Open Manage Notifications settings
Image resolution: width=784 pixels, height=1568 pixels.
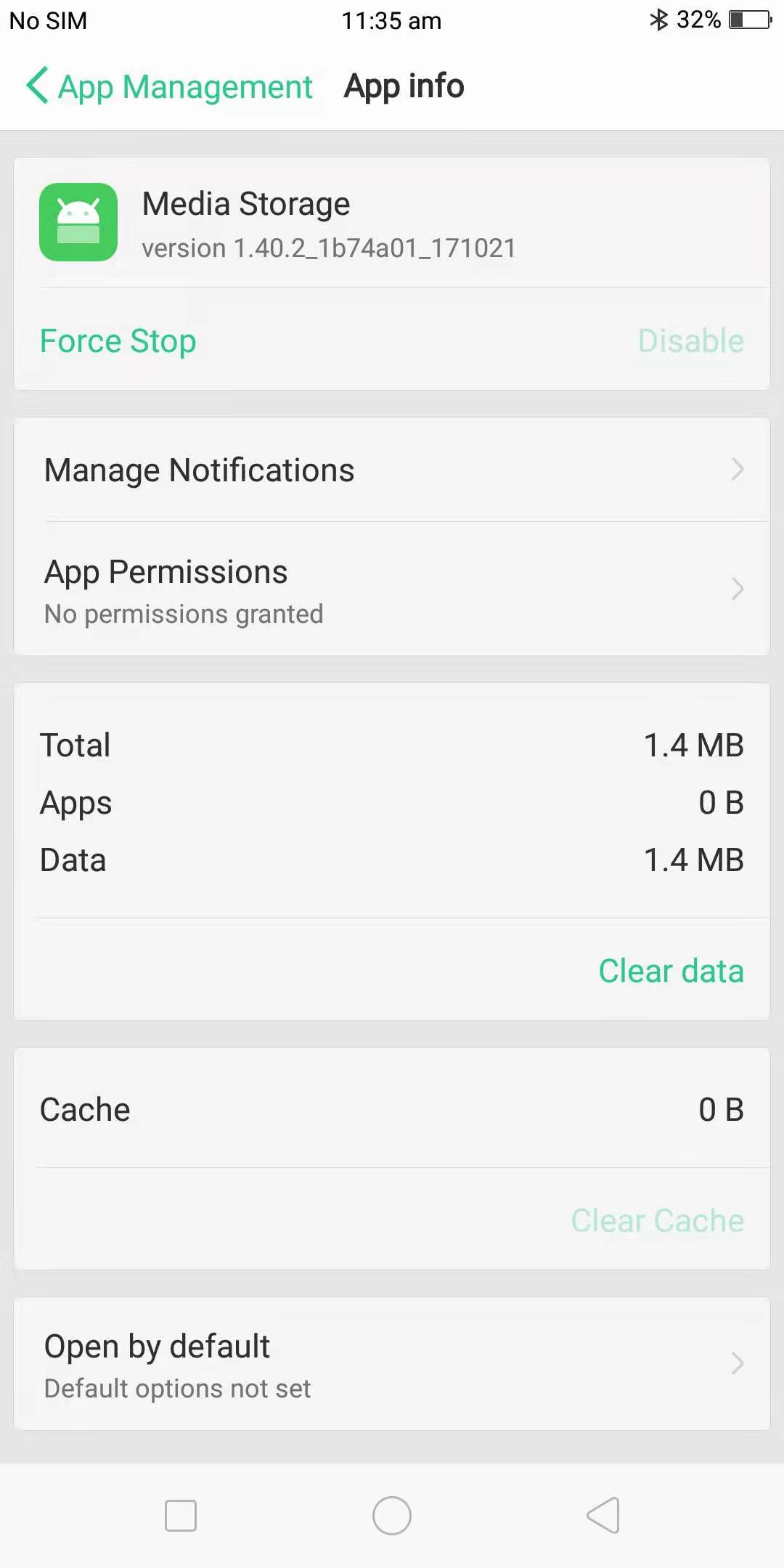tap(392, 469)
